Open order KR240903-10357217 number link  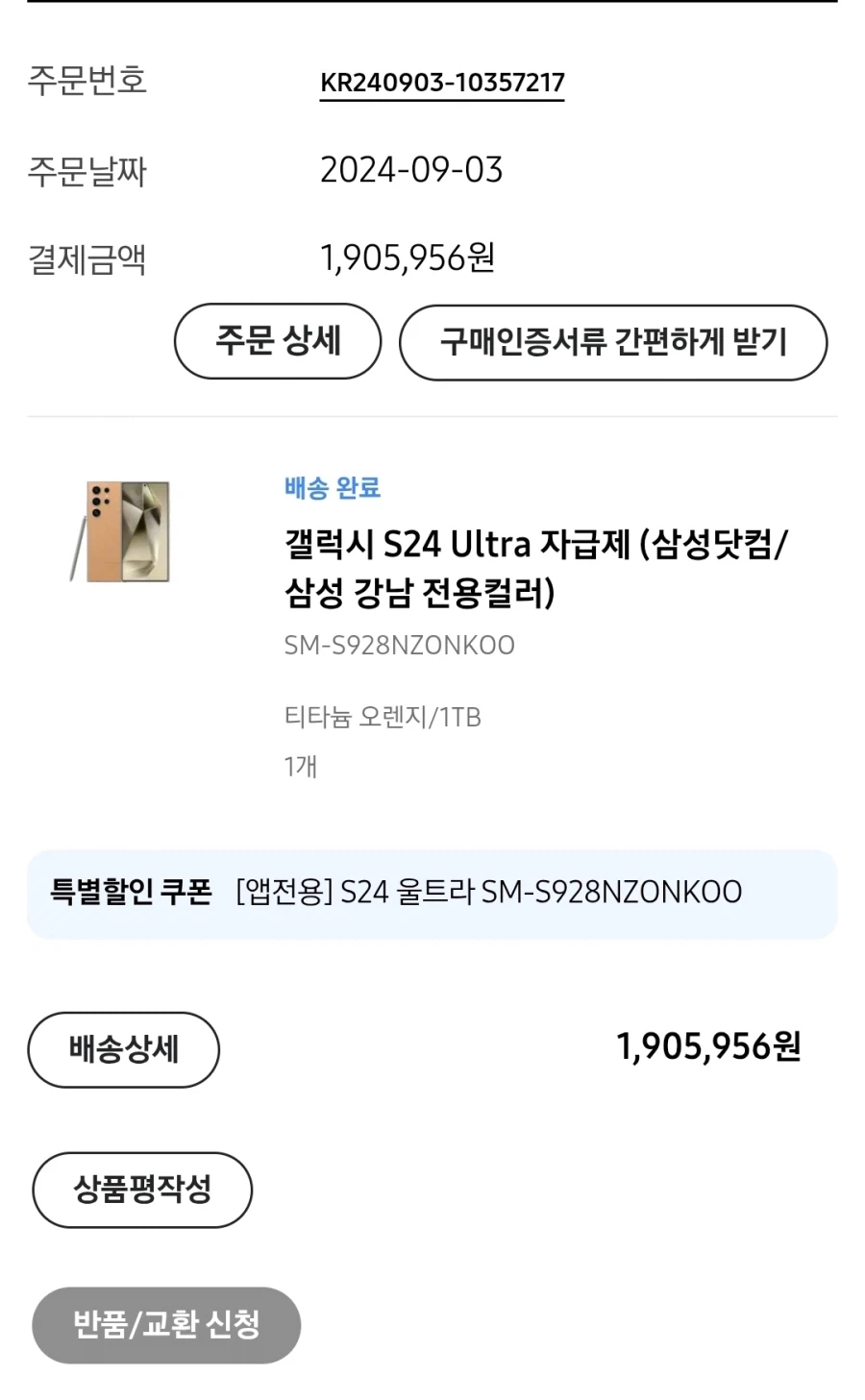[442, 83]
